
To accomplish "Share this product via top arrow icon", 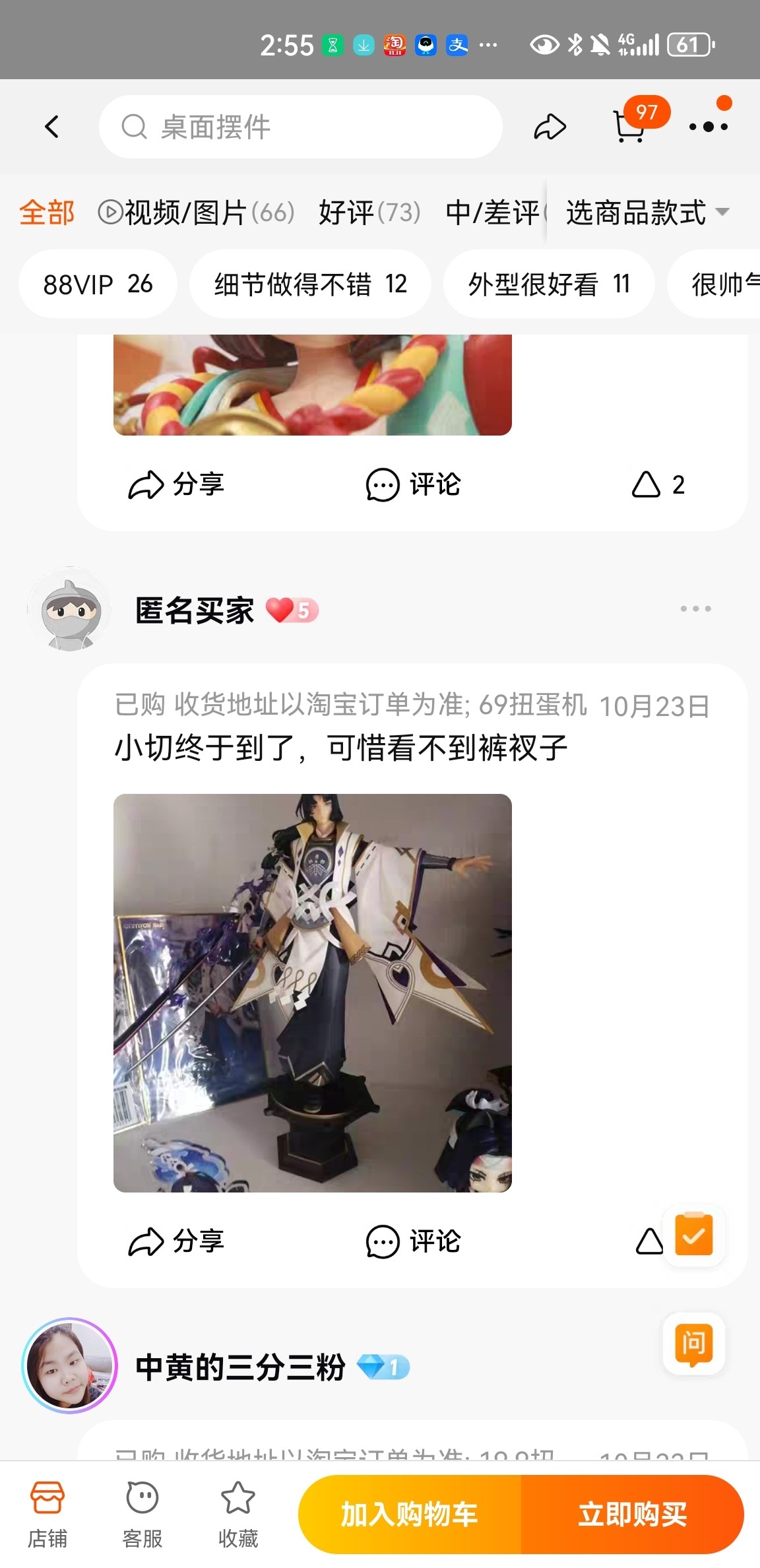I will pyautogui.click(x=550, y=127).
